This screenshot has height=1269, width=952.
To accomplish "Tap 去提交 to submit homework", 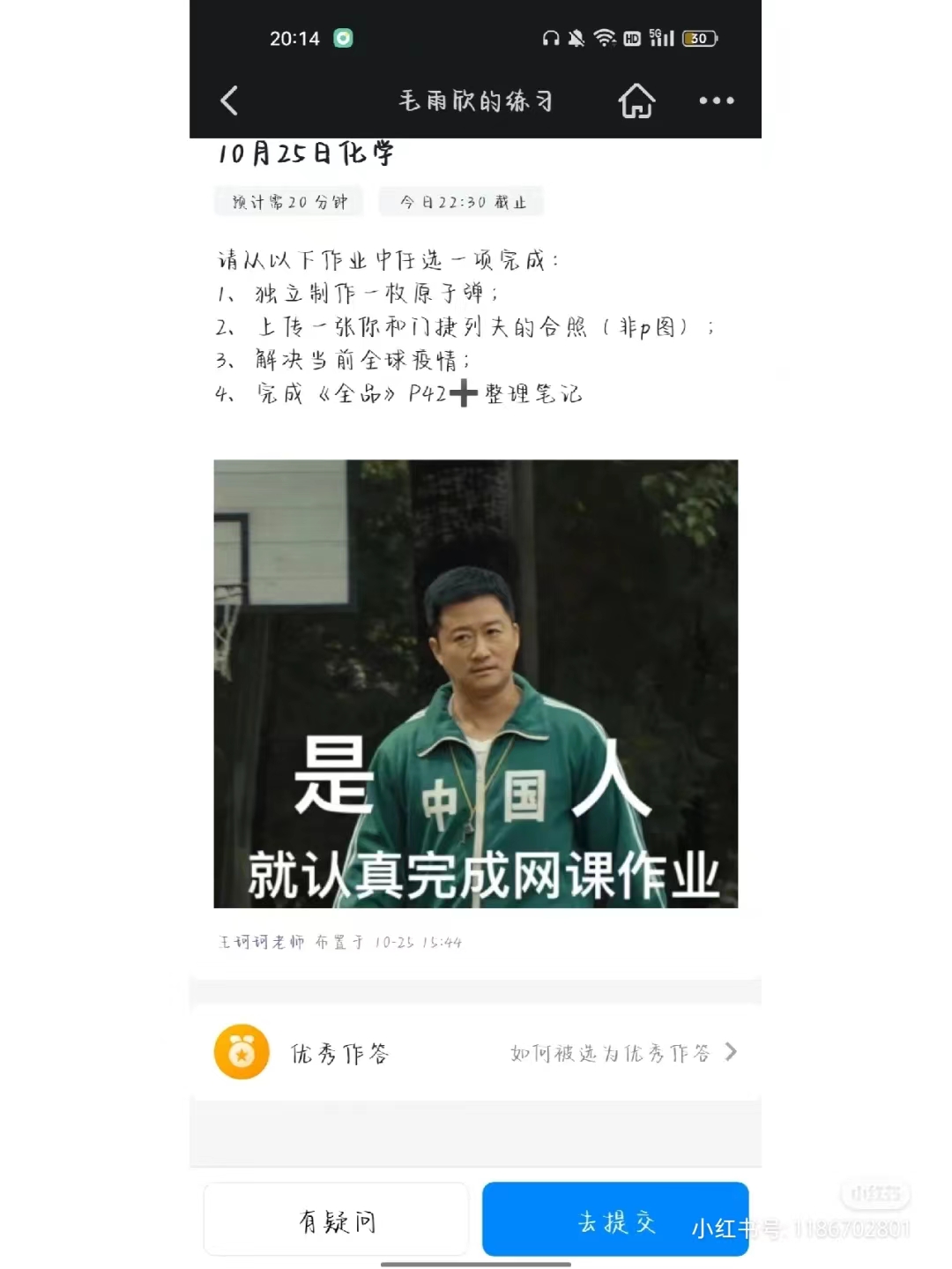I will 615,1220.
